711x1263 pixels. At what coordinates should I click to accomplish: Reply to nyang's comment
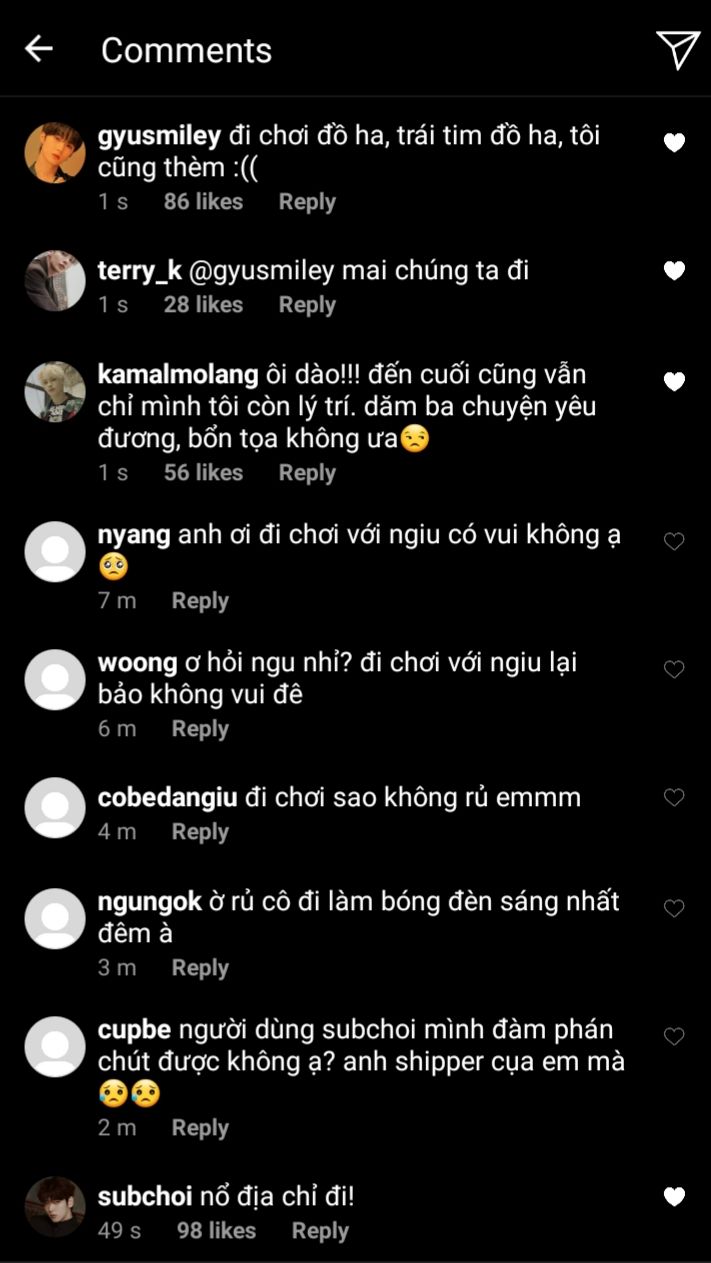pyautogui.click(x=200, y=601)
